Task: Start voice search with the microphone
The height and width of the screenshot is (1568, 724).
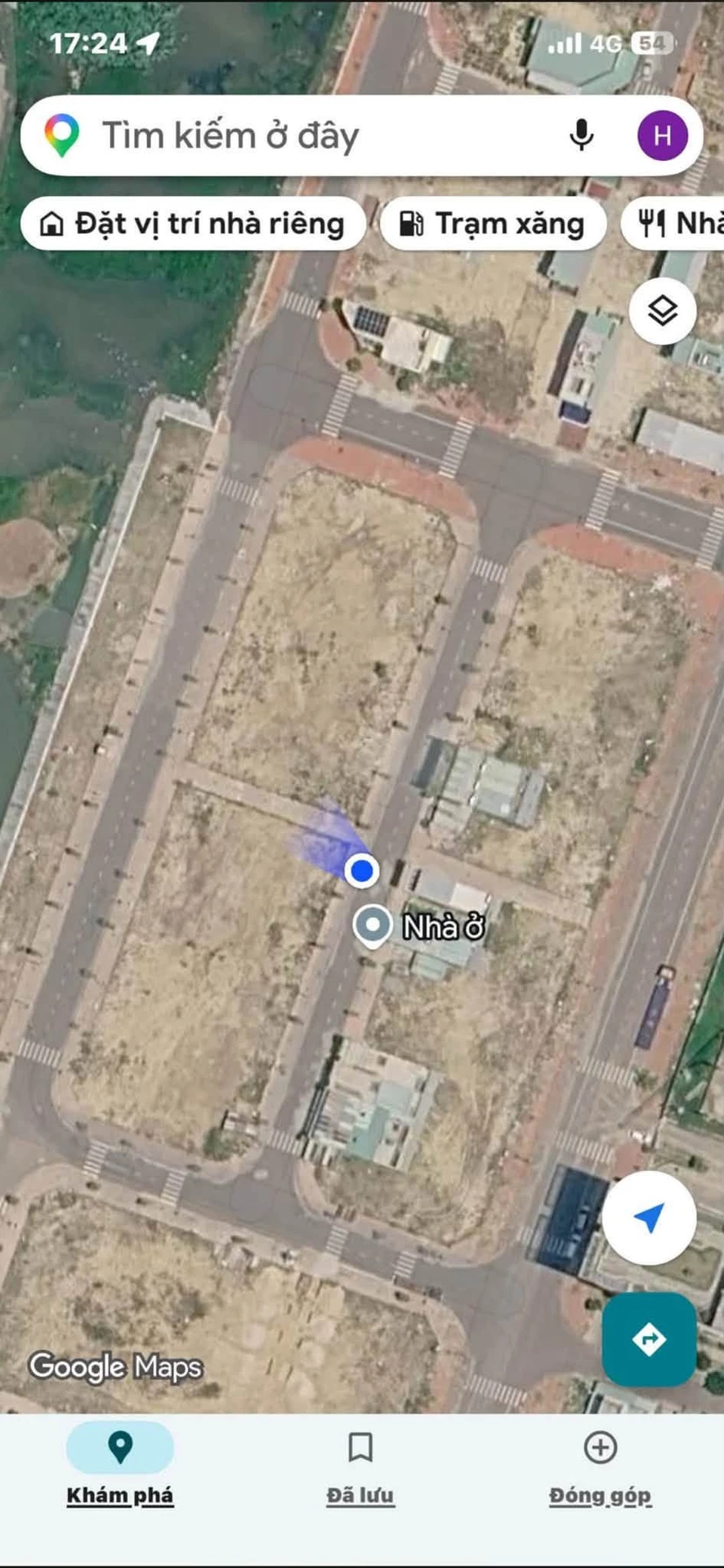Action: (581, 135)
